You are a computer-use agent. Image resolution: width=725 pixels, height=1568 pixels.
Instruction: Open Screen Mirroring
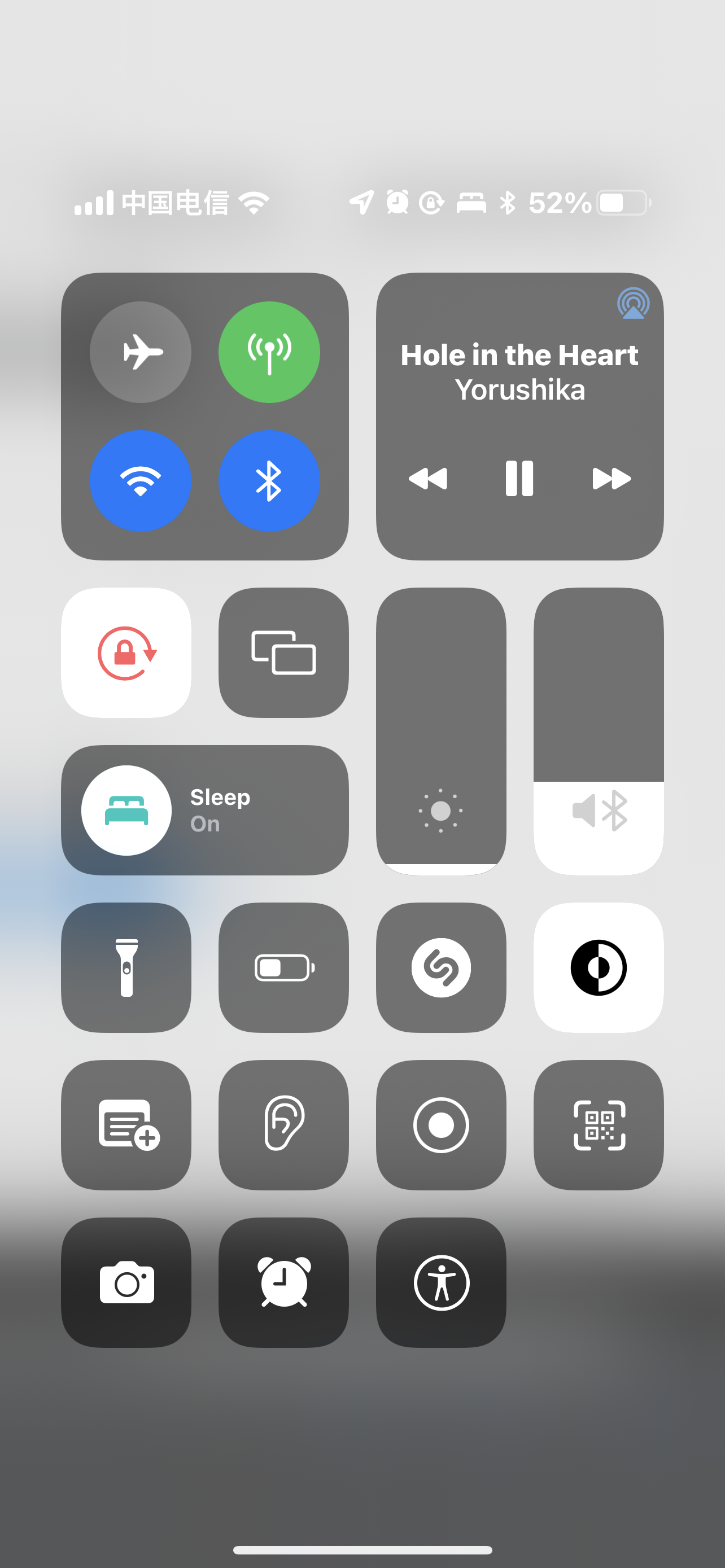pos(283,652)
